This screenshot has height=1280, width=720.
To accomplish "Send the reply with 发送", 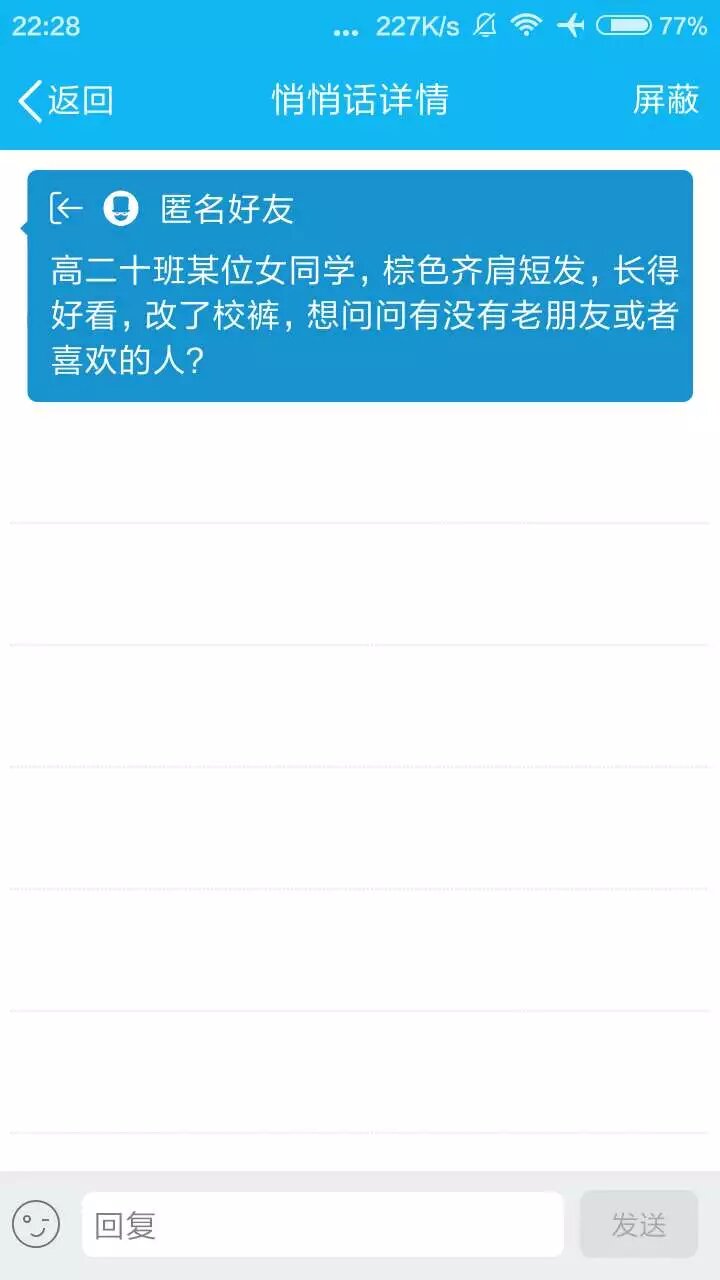I will tap(638, 1224).
